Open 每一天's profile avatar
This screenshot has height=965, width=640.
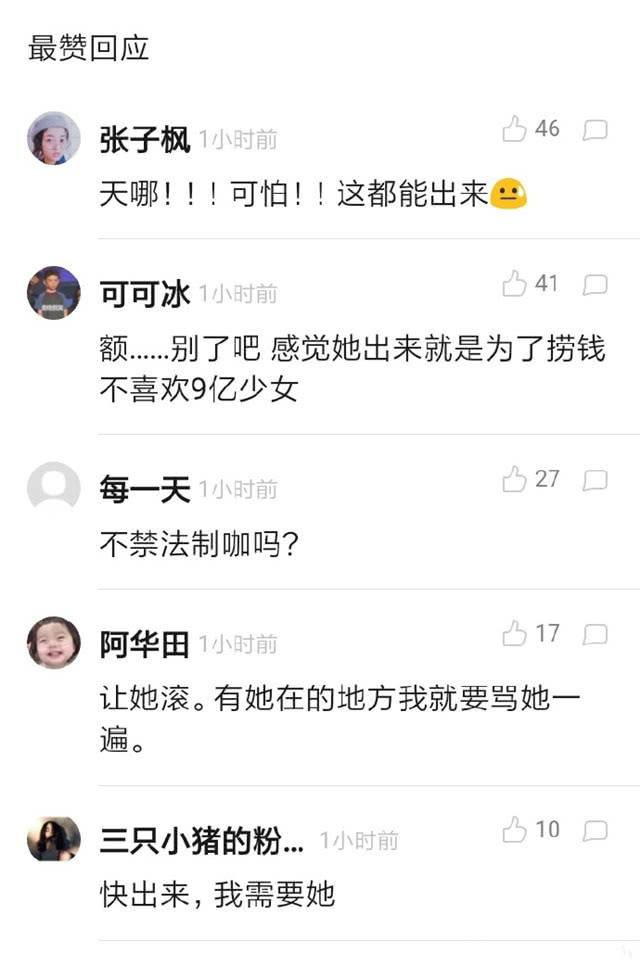pyautogui.click(x=53, y=488)
